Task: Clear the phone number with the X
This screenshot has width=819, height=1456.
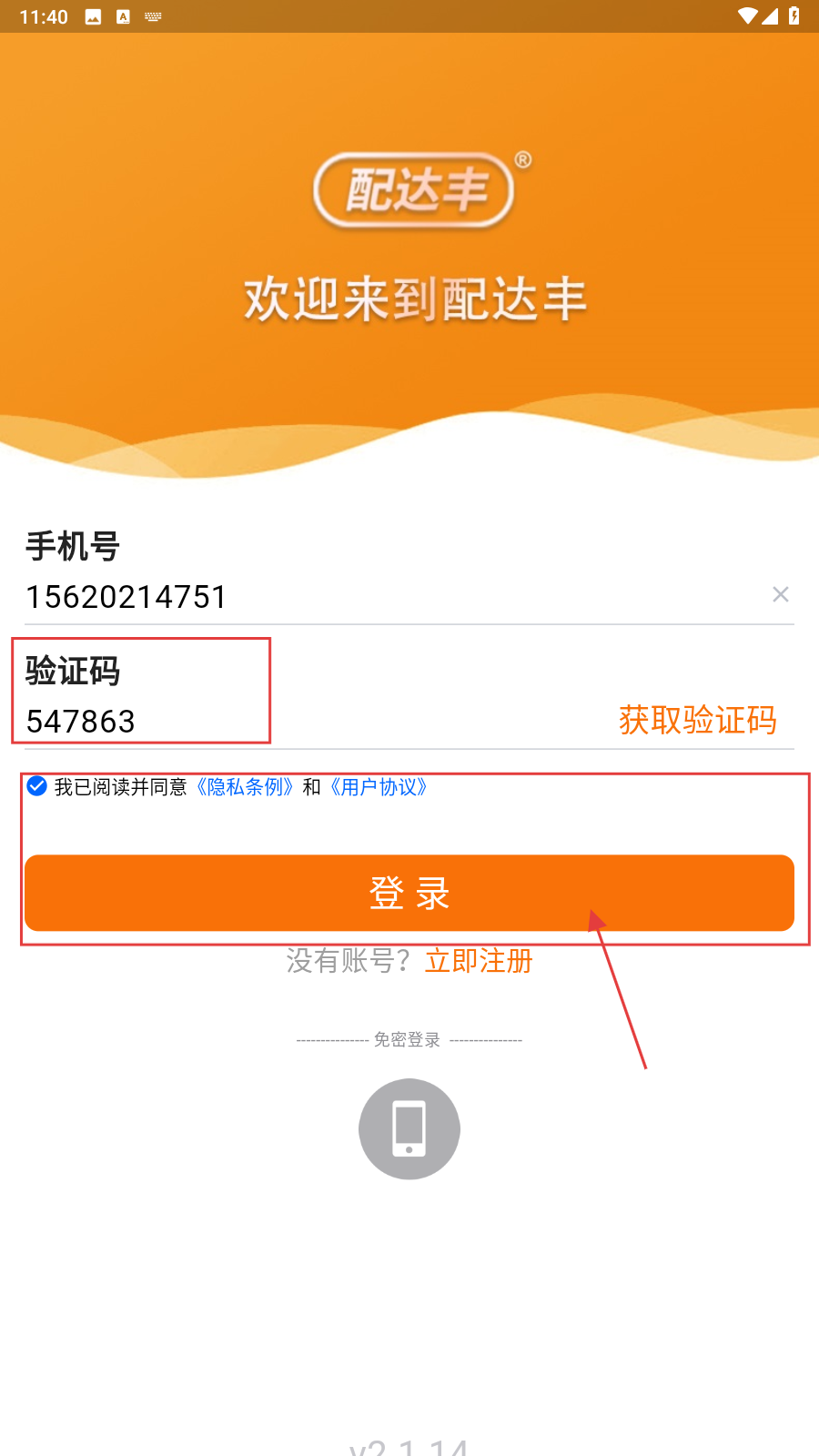Action: point(780,594)
